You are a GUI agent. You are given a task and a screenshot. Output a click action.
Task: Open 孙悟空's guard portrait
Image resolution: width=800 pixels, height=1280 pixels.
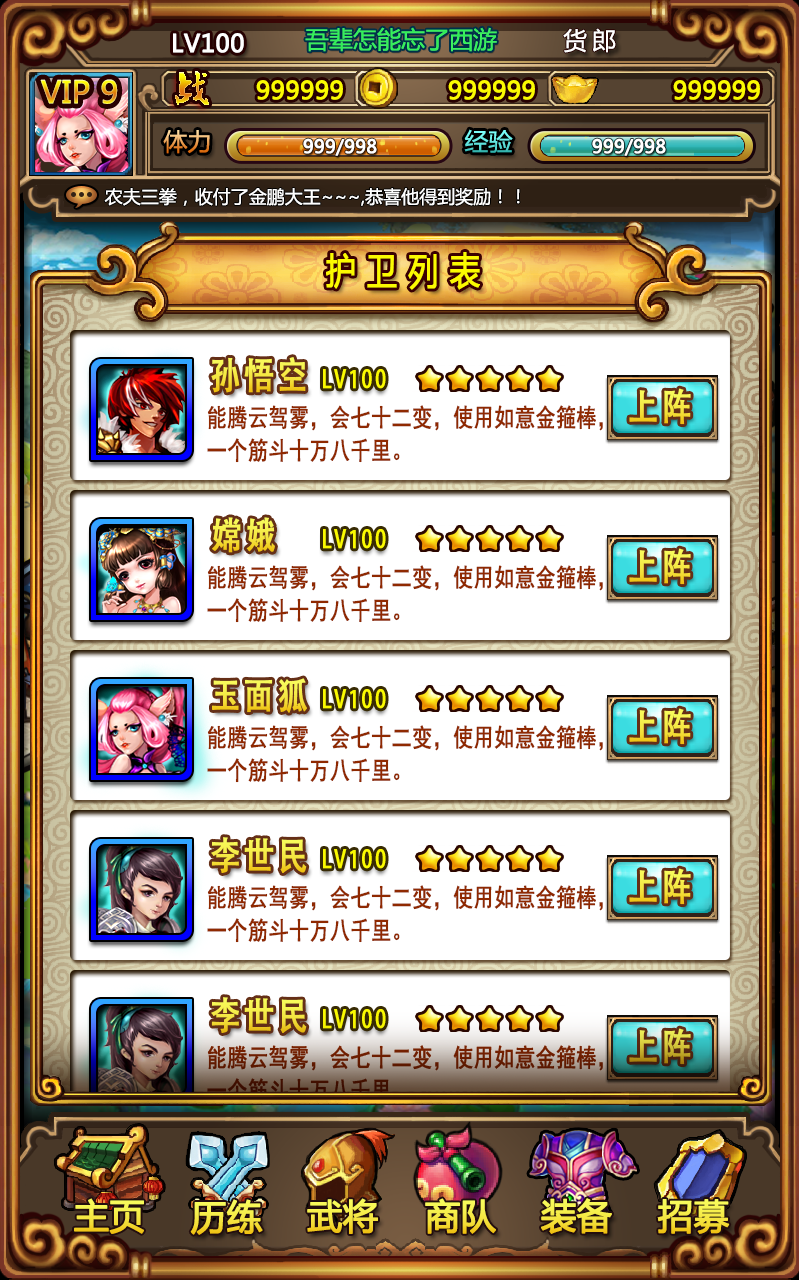point(141,410)
